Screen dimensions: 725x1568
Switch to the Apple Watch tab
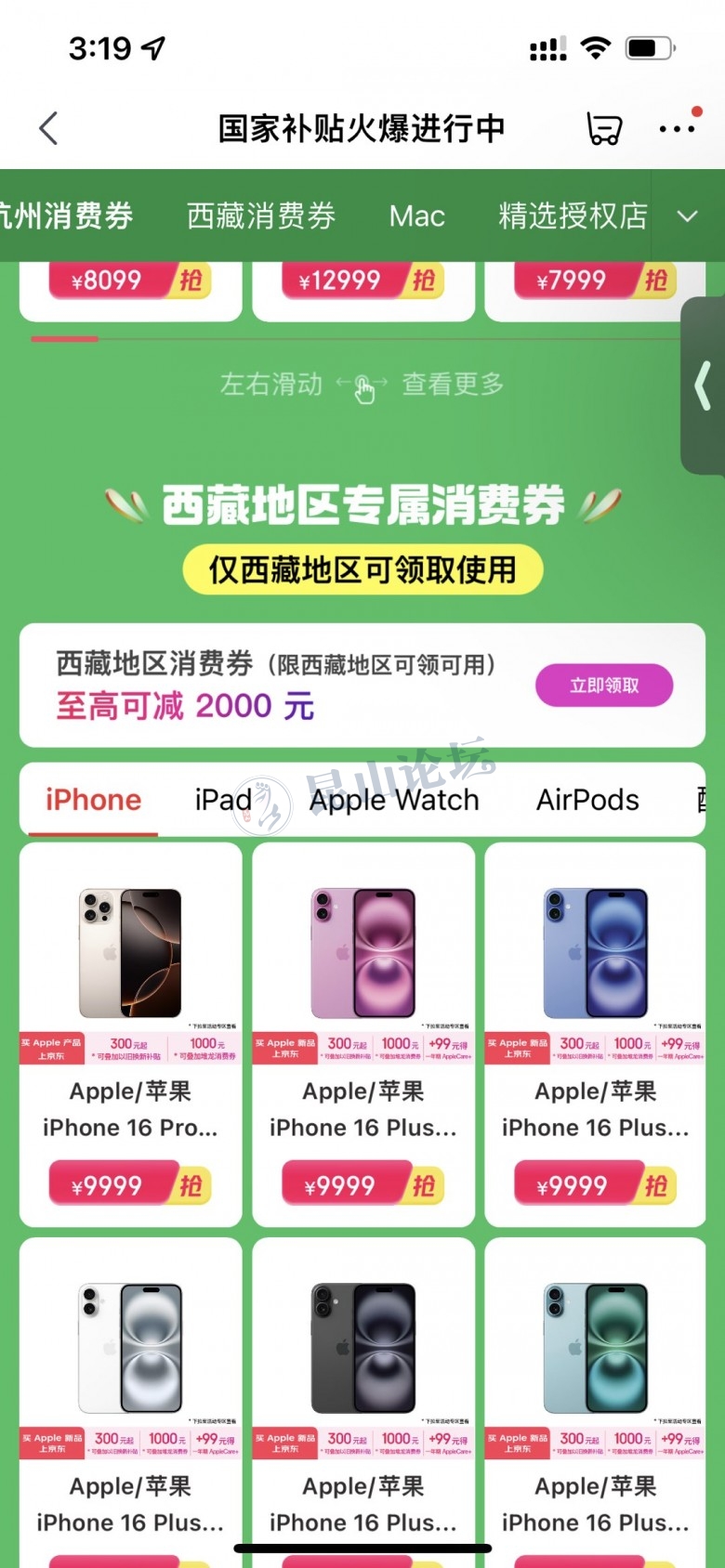394,800
